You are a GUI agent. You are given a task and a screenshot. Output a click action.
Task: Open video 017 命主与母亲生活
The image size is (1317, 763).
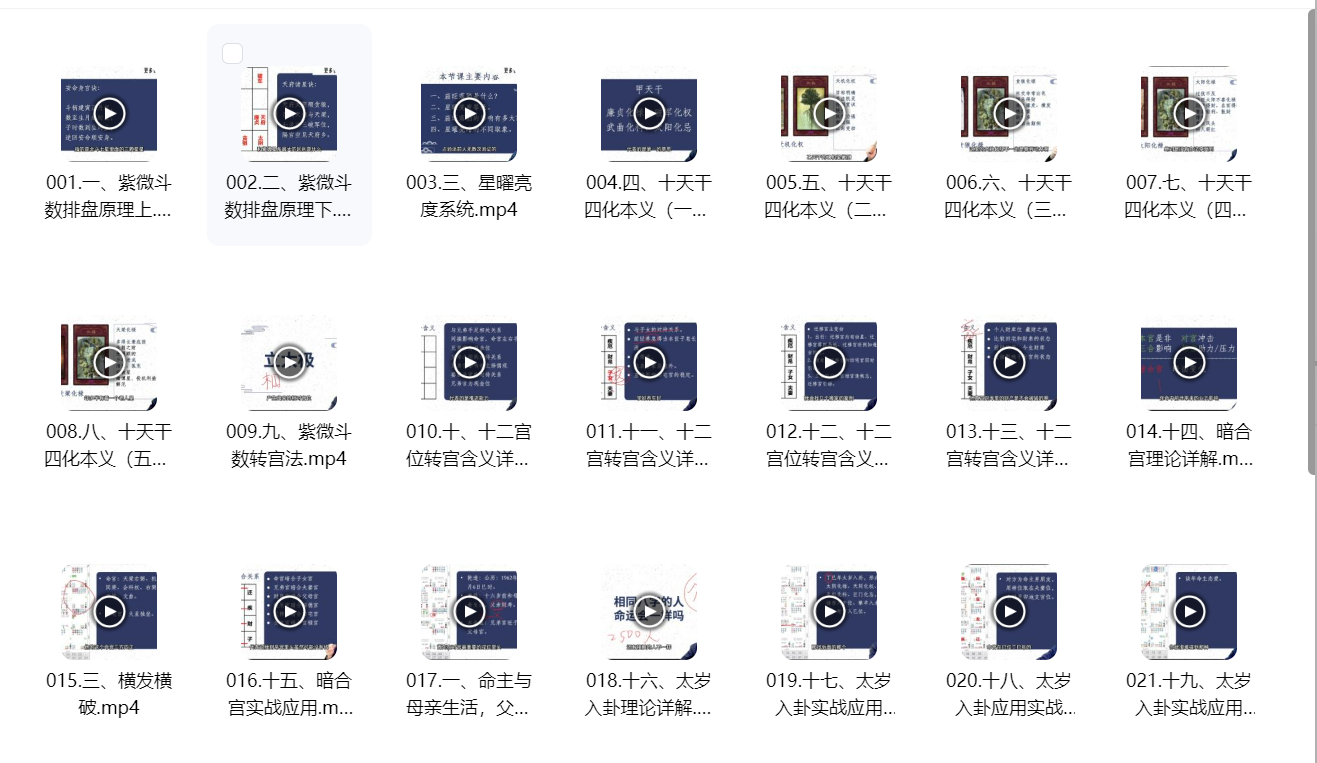[x=469, y=611]
